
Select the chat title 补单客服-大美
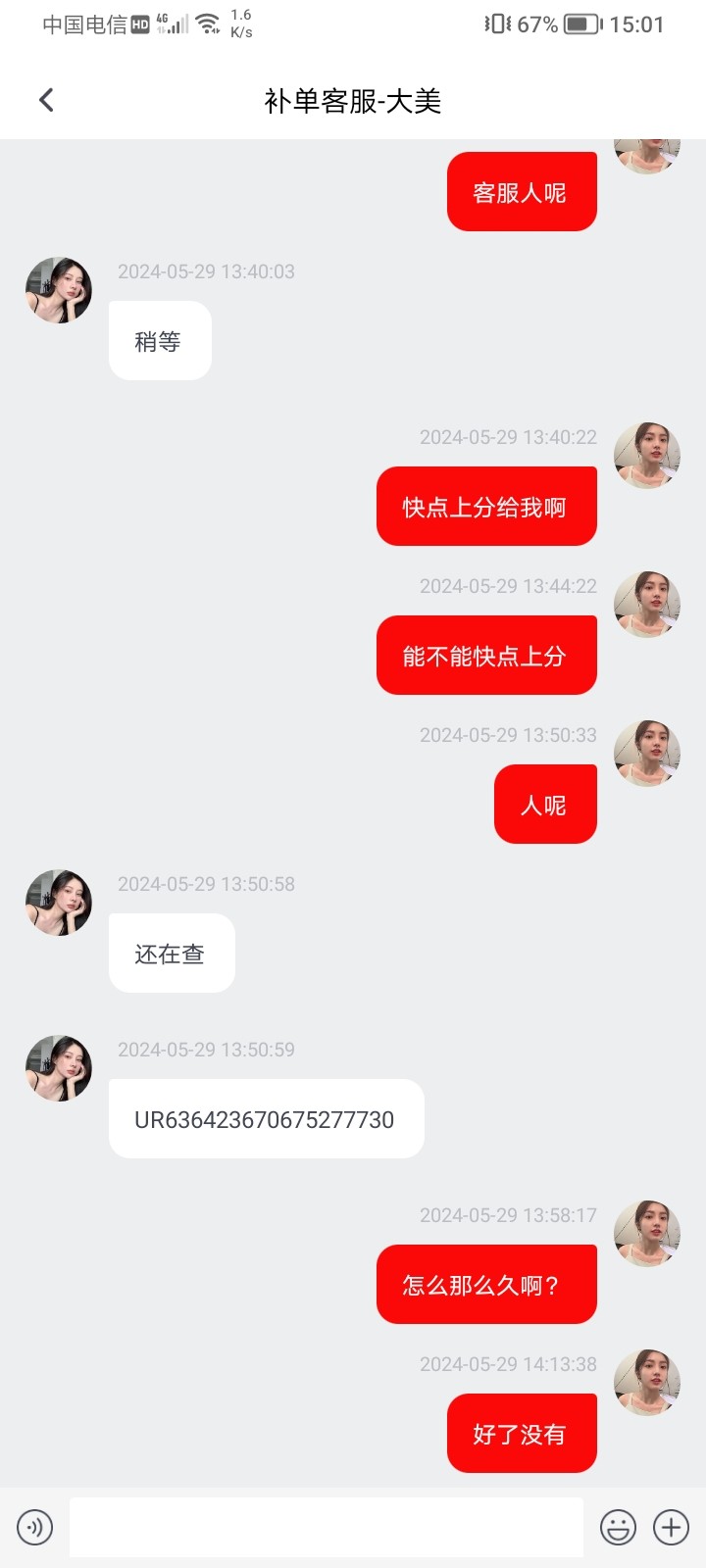(353, 100)
